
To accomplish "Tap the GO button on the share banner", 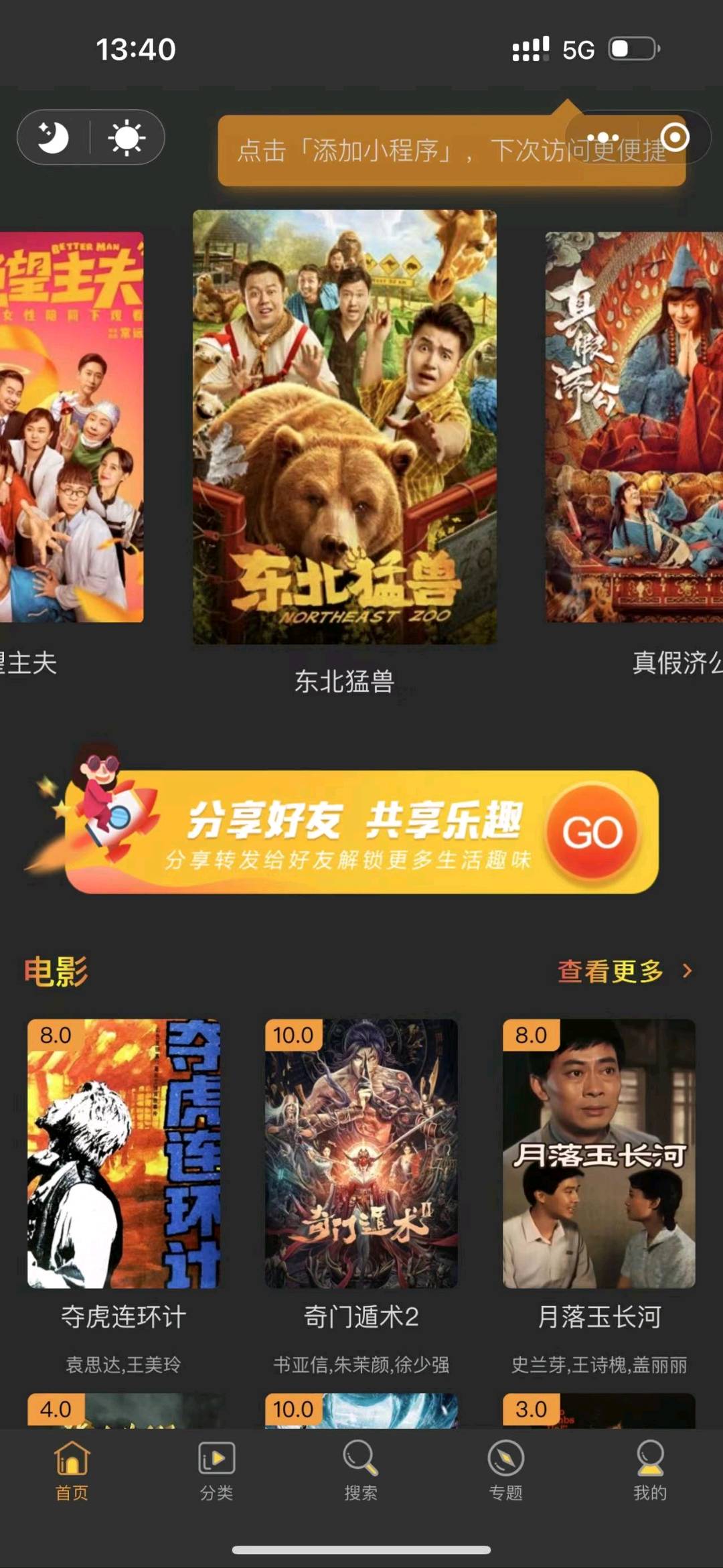I will point(593,831).
